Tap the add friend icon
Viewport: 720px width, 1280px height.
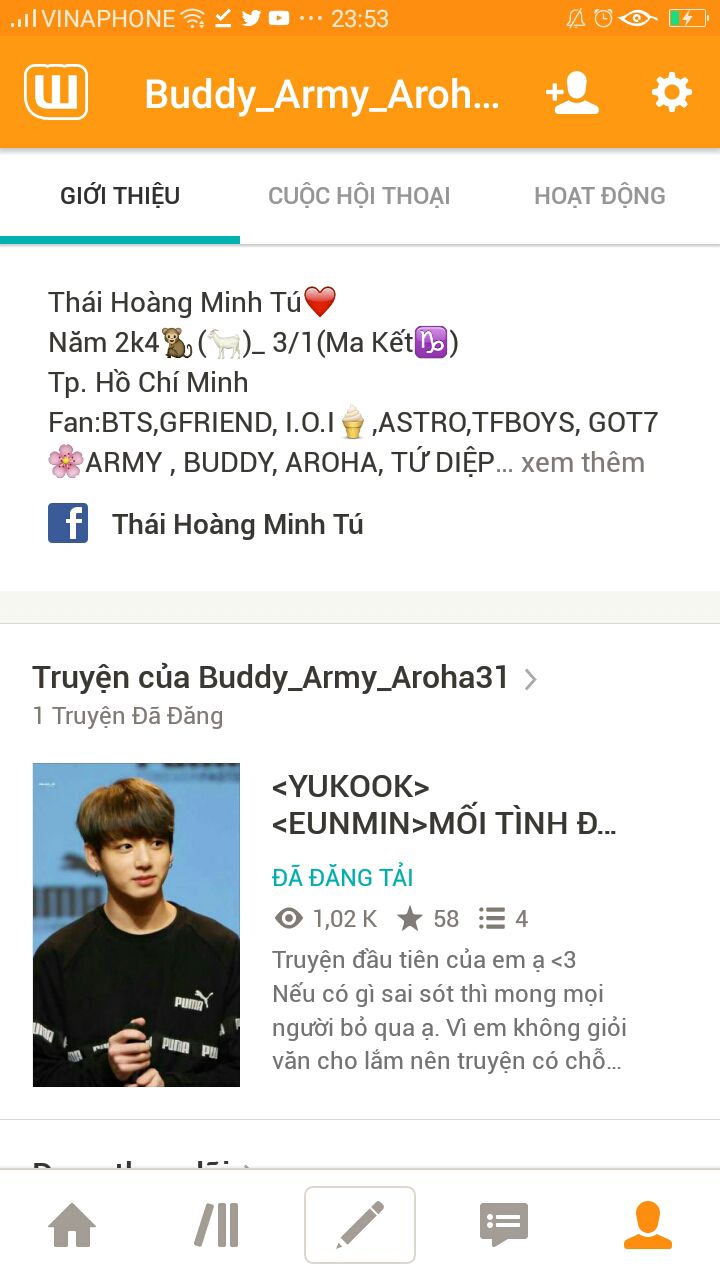tap(572, 93)
